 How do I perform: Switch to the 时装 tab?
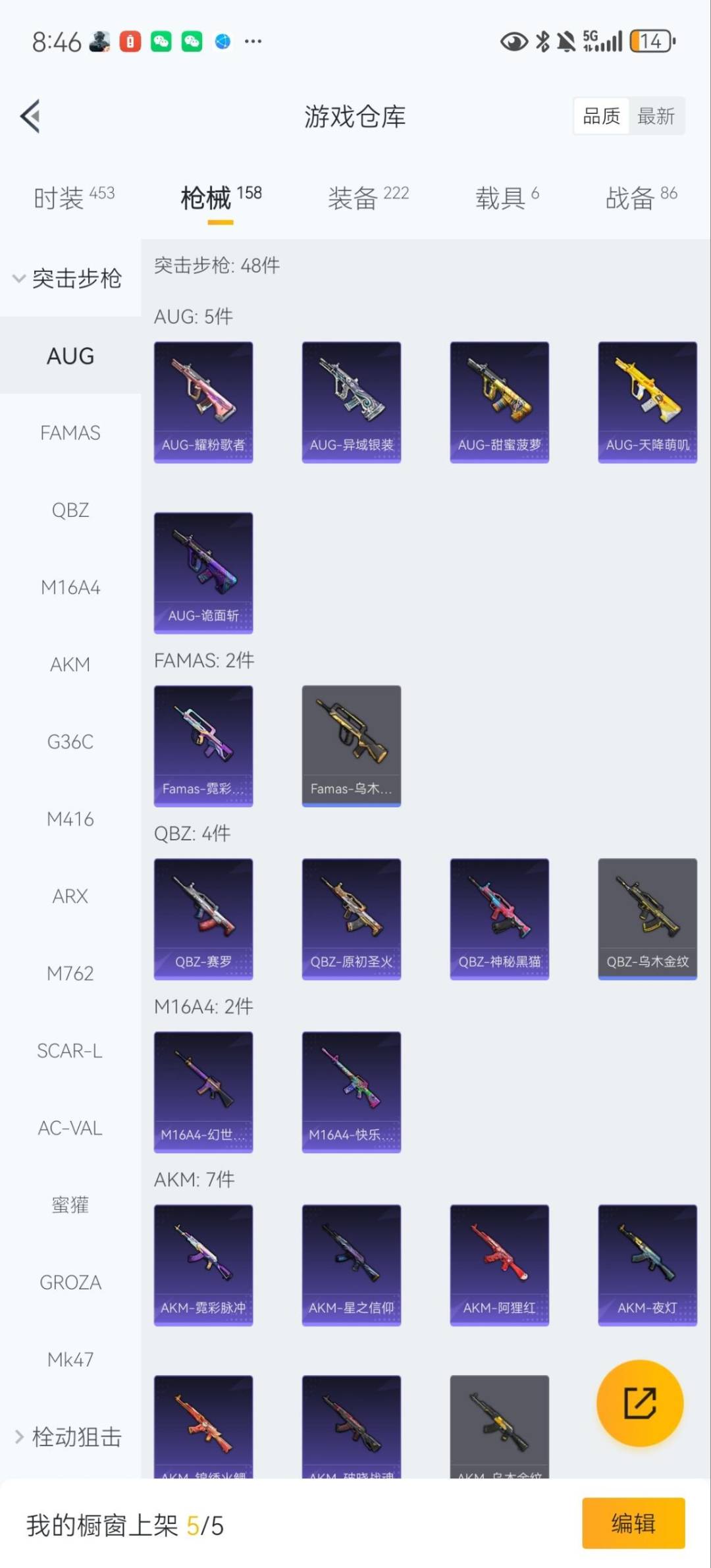click(x=73, y=197)
